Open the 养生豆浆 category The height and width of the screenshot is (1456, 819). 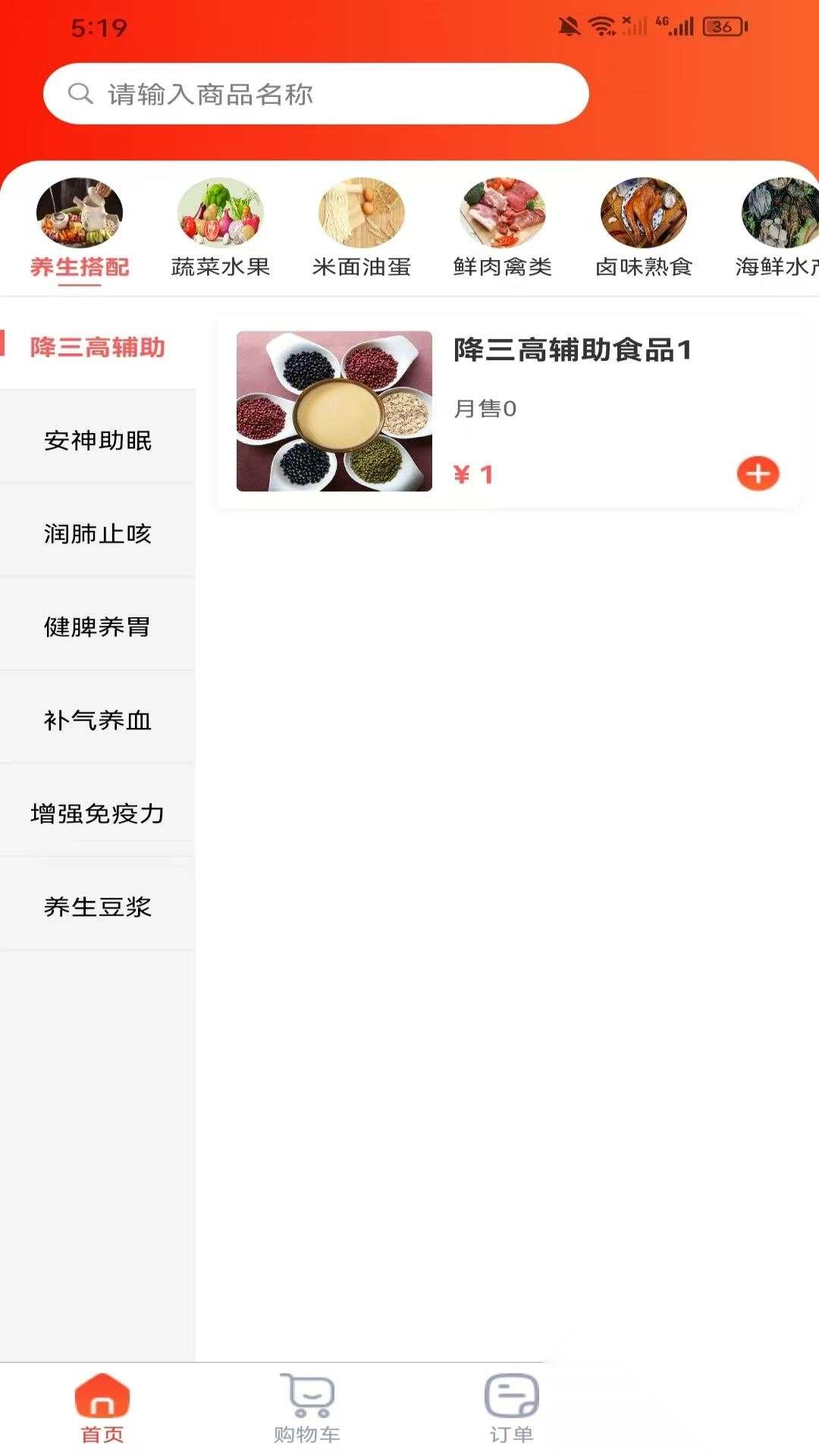click(97, 908)
